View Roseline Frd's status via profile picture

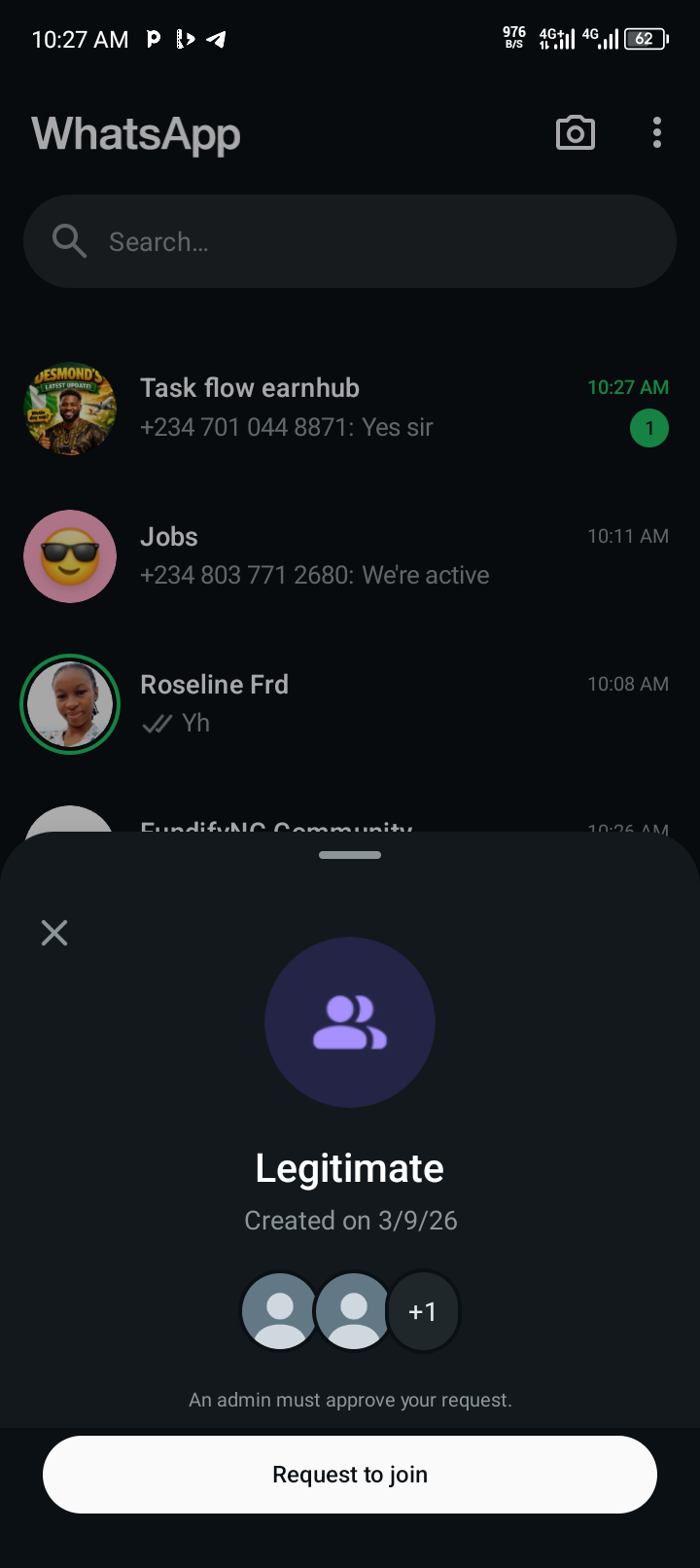click(70, 704)
